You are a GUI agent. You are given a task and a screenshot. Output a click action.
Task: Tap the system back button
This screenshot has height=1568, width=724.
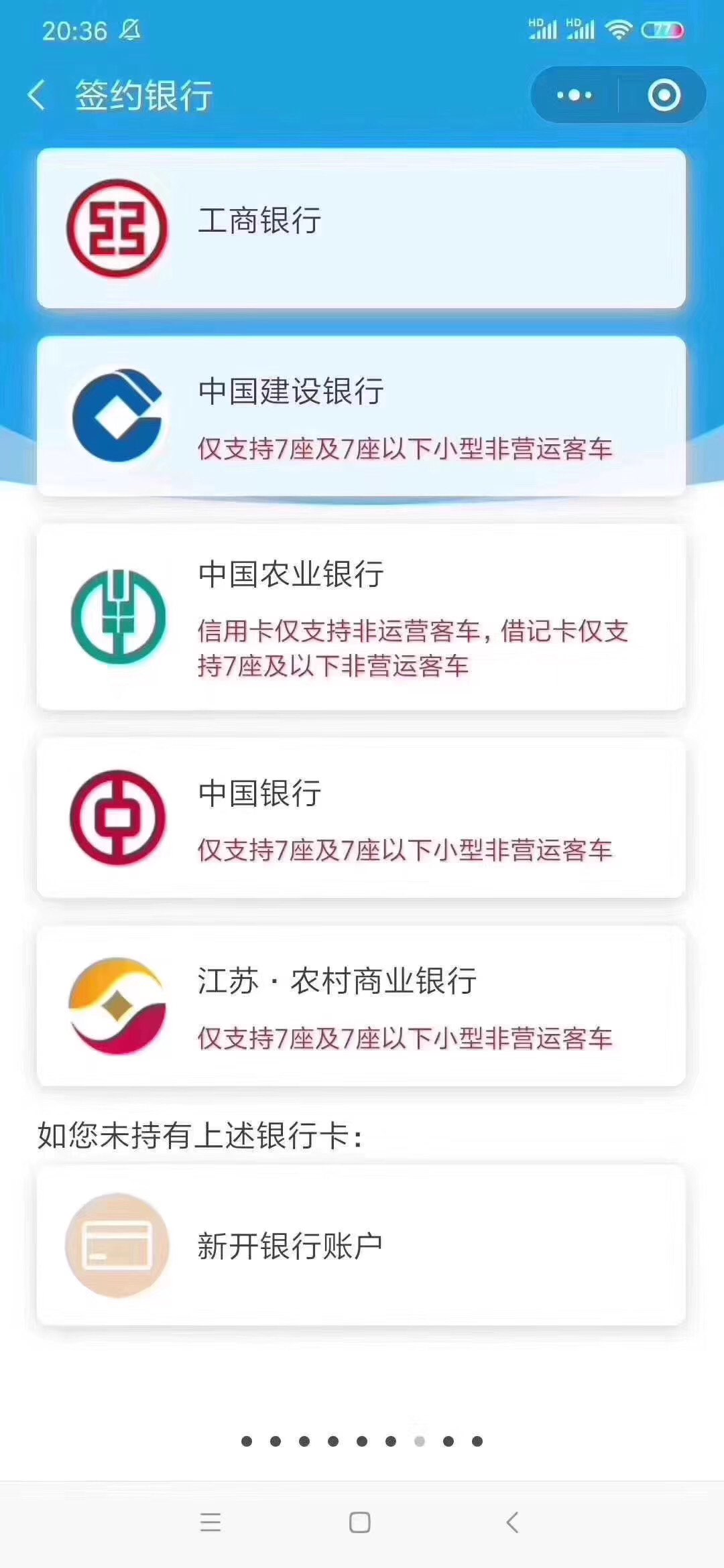tap(512, 1522)
